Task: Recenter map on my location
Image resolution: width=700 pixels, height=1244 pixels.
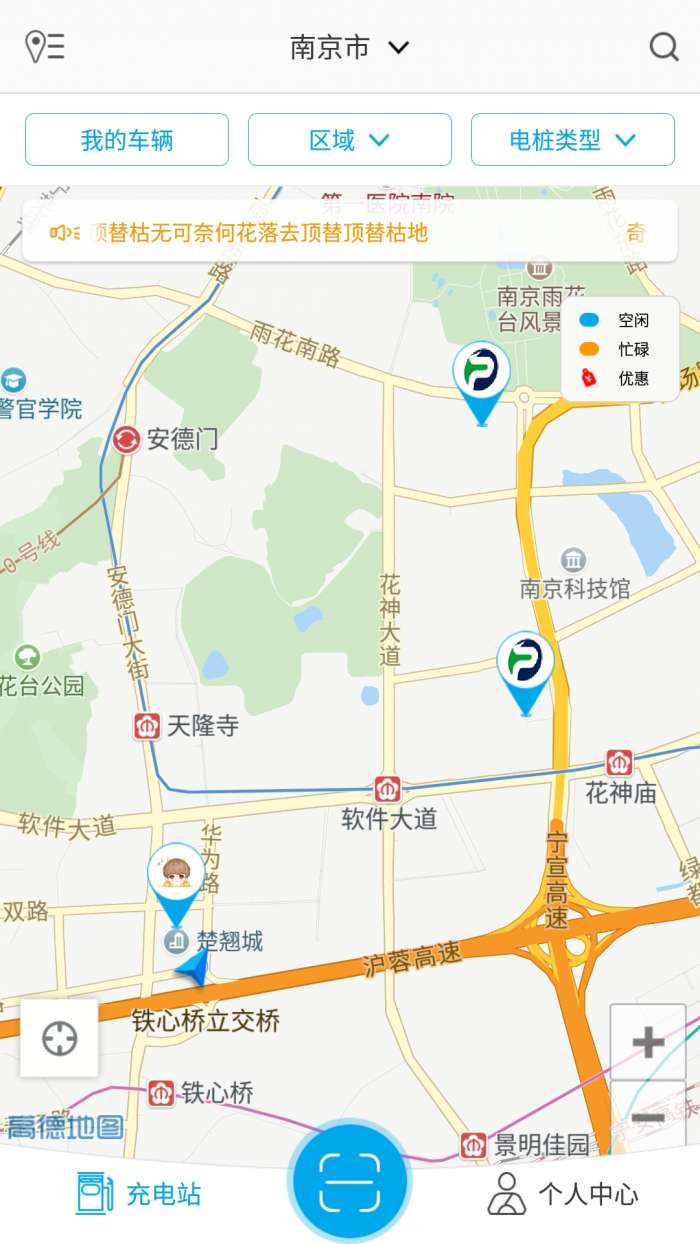Action: pos(59,1038)
